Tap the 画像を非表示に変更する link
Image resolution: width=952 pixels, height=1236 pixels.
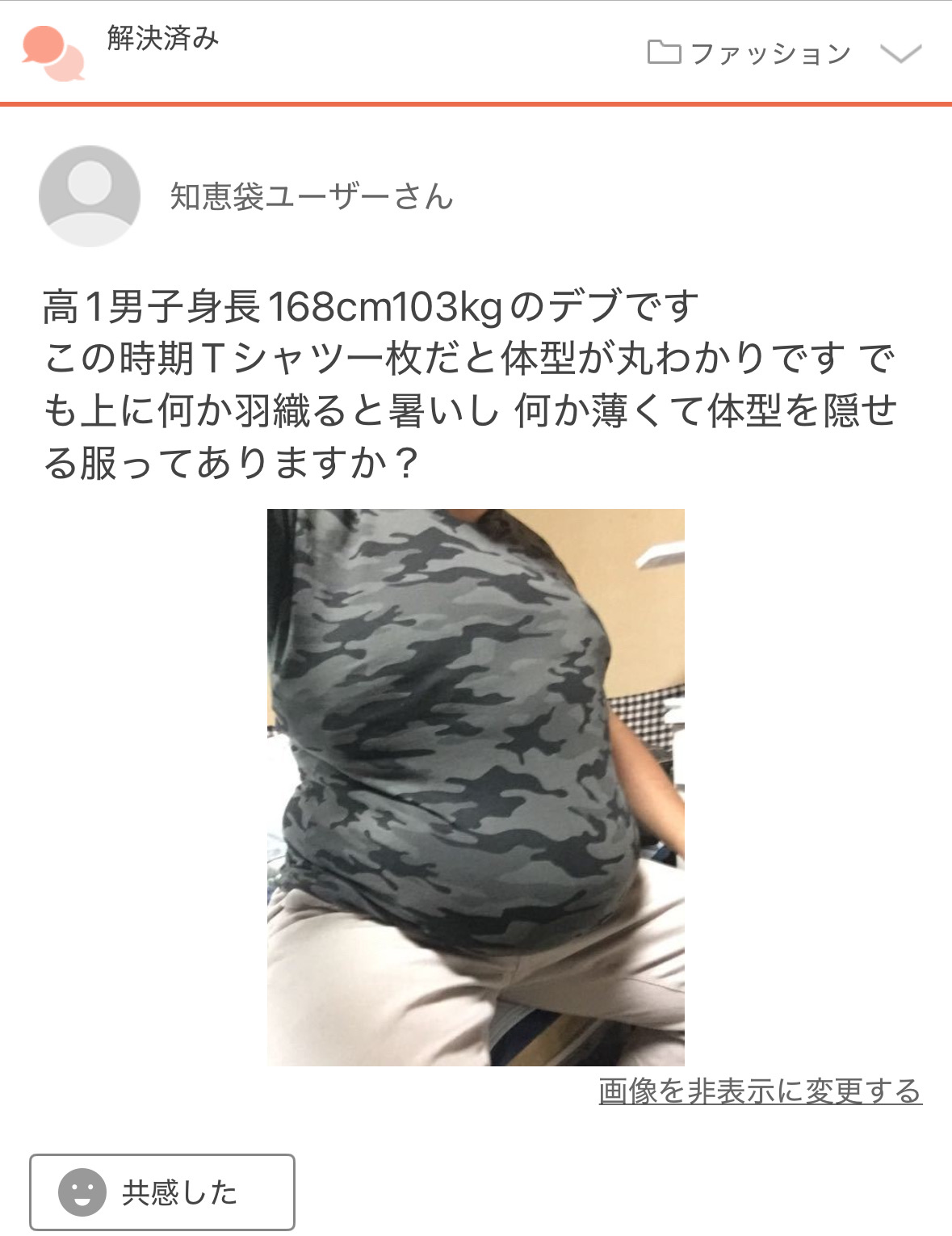coord(760,1091)
